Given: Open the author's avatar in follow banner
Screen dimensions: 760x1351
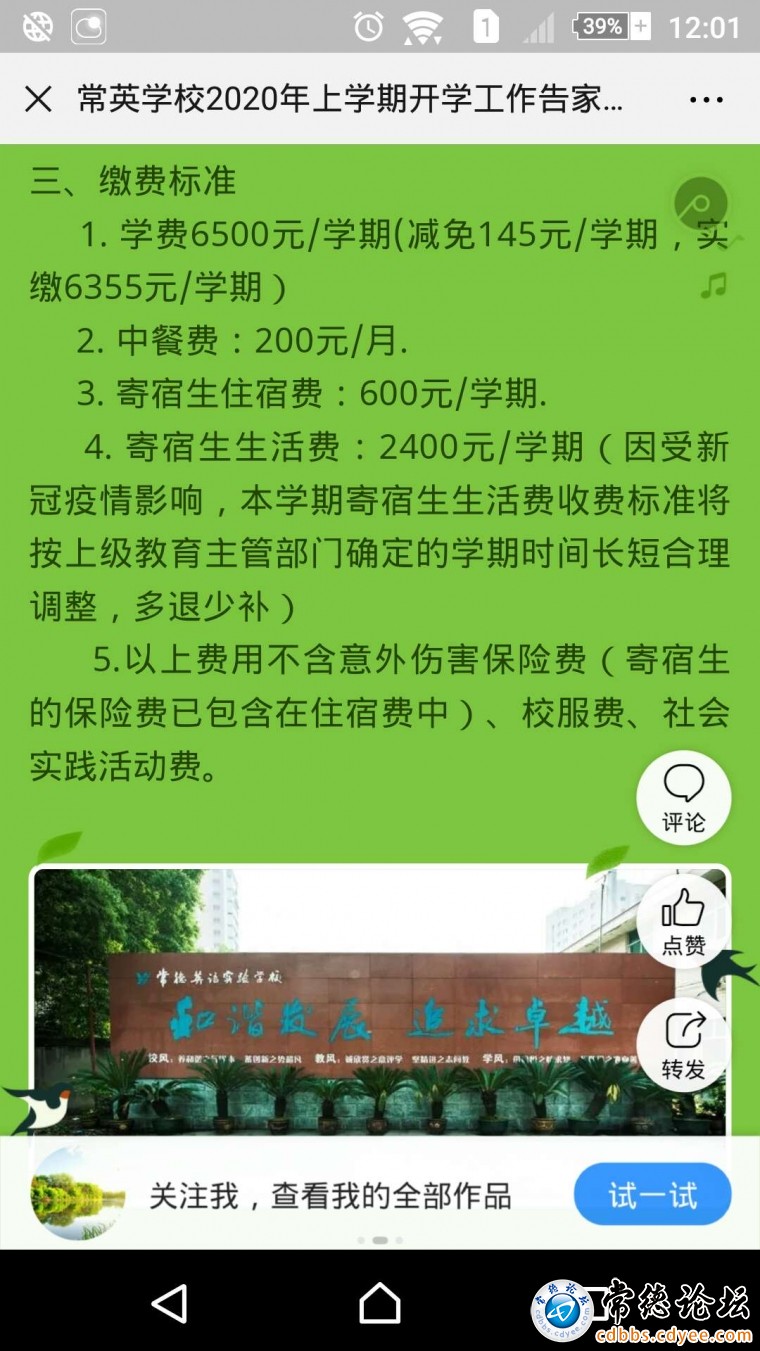Looking at the screenshot, I should coord(78,1194).
